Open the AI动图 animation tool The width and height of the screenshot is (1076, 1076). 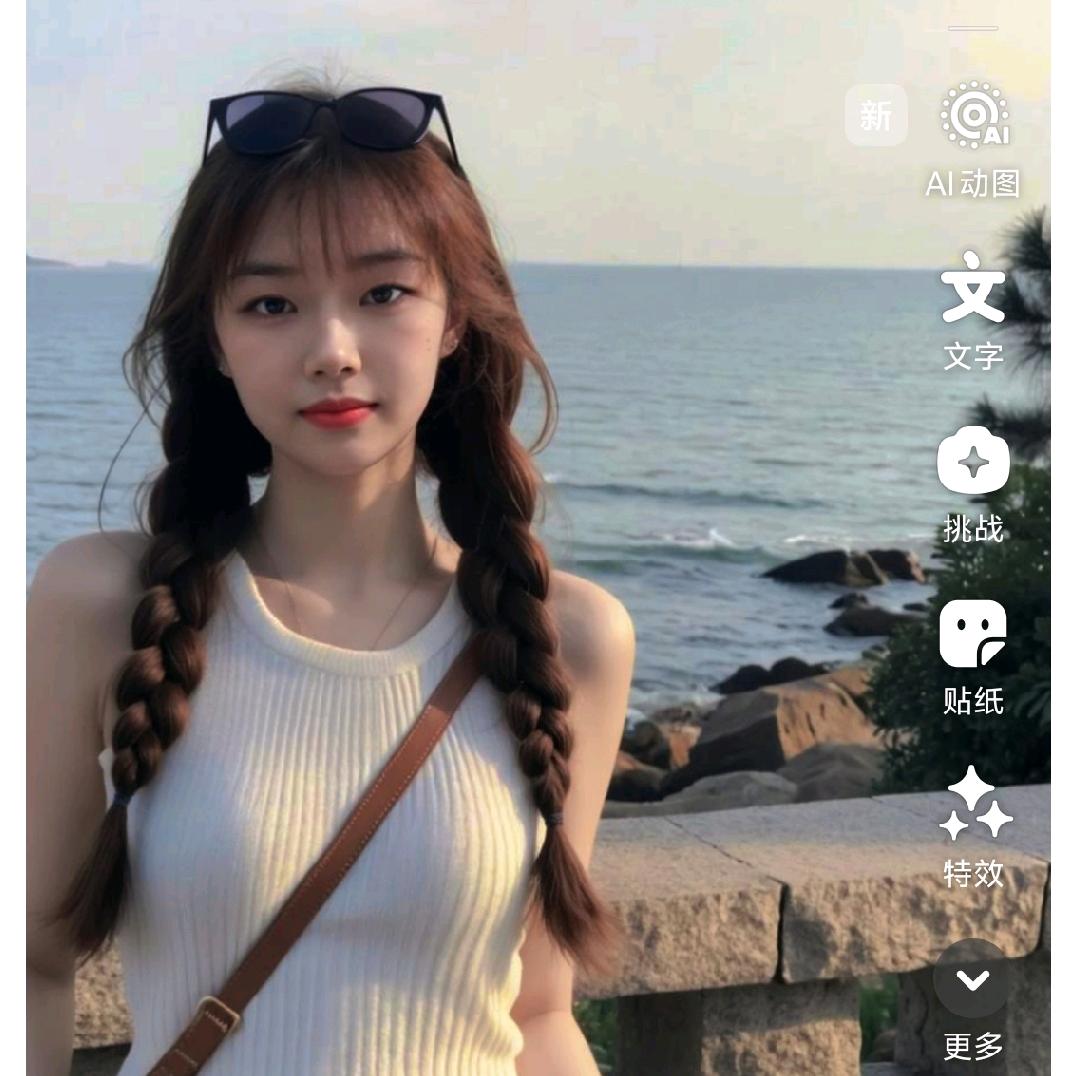tap(973, 118)
